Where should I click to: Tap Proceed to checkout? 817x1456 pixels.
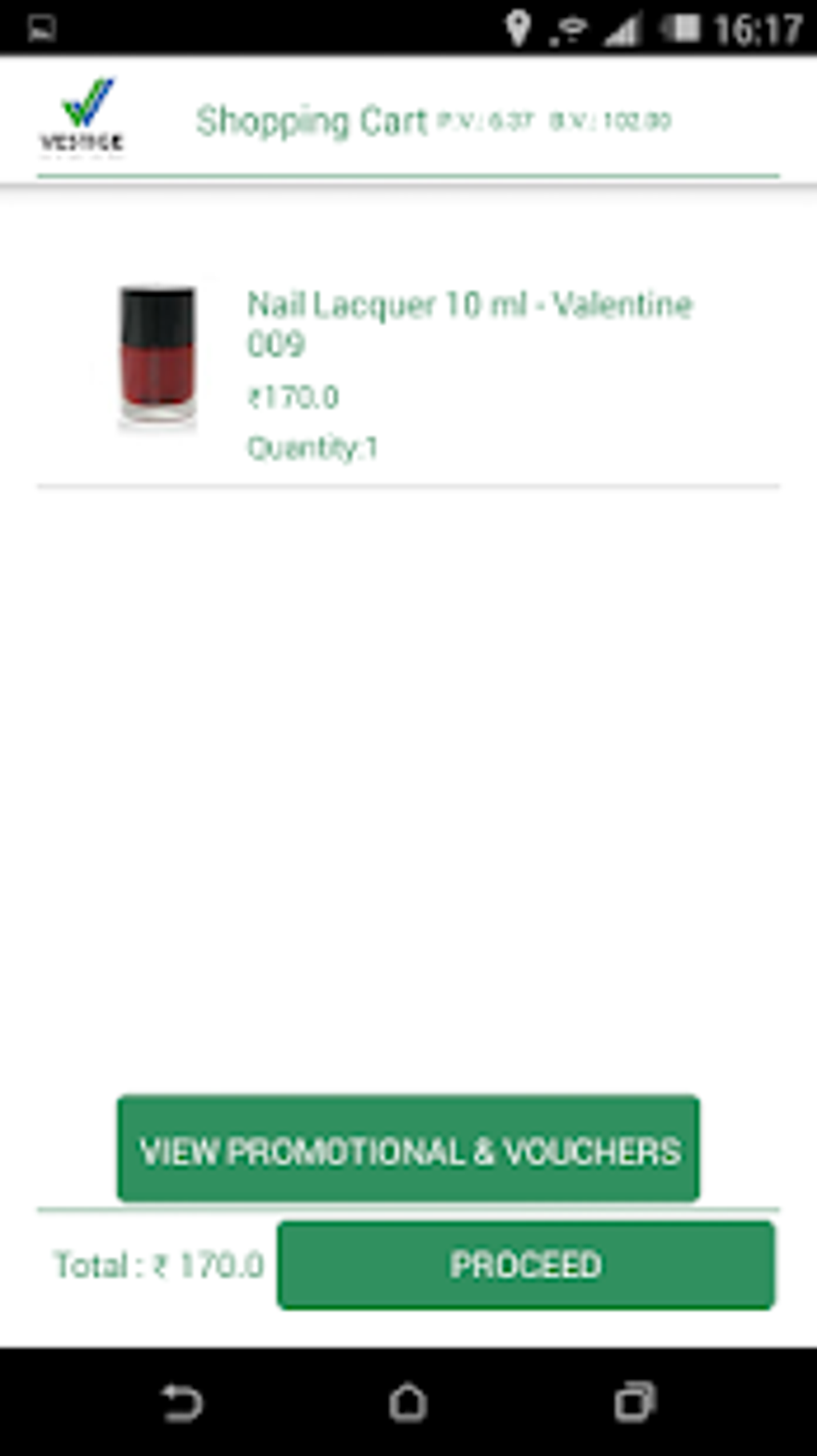(525, 1265)
